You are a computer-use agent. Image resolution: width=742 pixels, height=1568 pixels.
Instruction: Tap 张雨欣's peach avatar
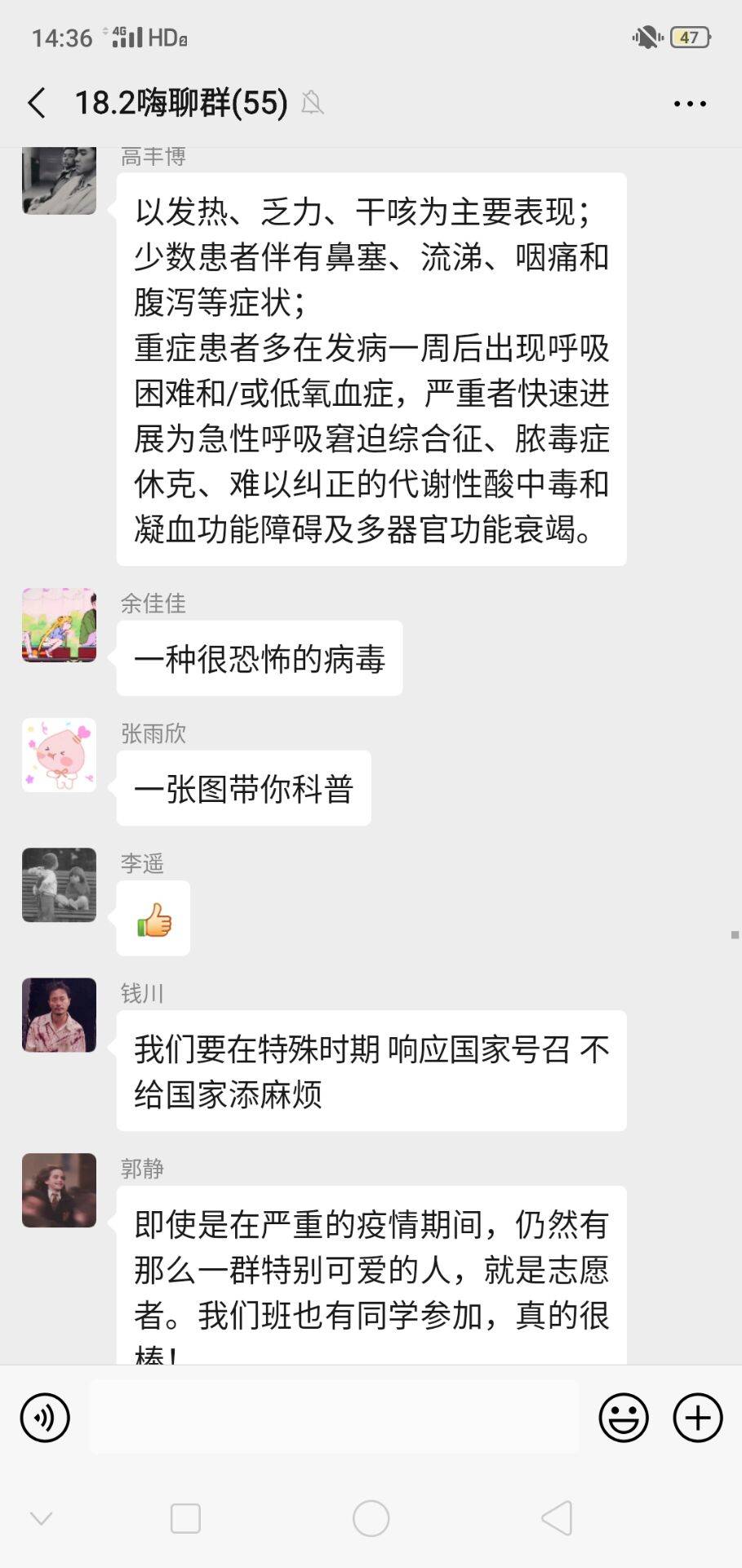[x=59, y=755]
